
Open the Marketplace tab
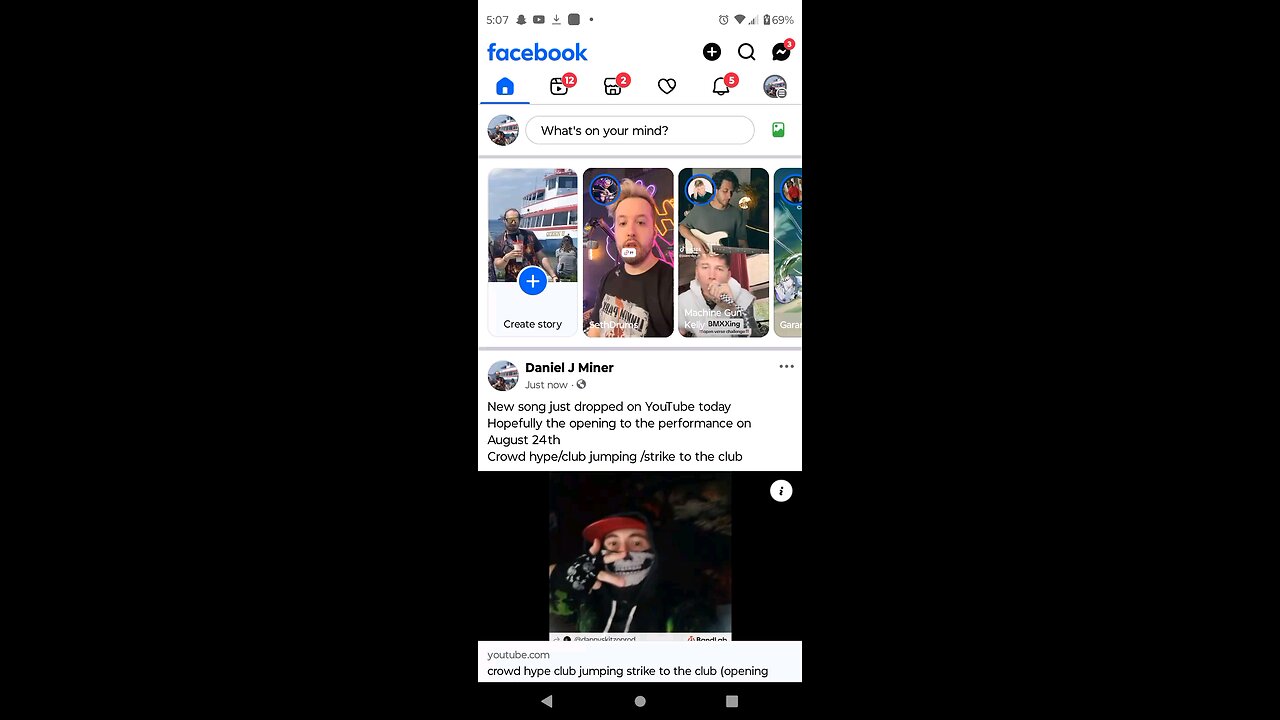pos(613,87)
